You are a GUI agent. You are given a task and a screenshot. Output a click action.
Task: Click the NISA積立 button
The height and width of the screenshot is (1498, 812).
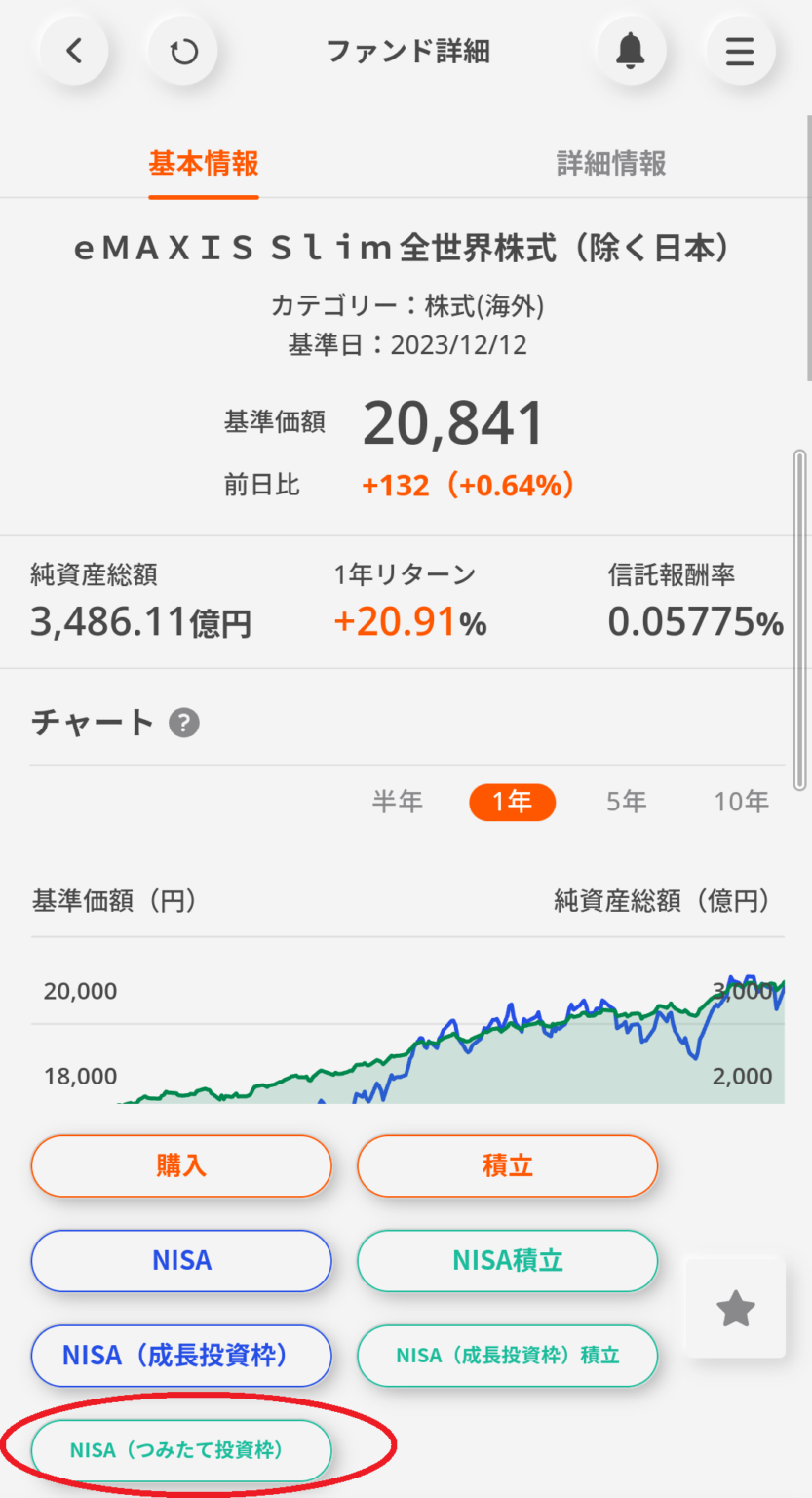pyautogui.click(x=507, y=1261)
